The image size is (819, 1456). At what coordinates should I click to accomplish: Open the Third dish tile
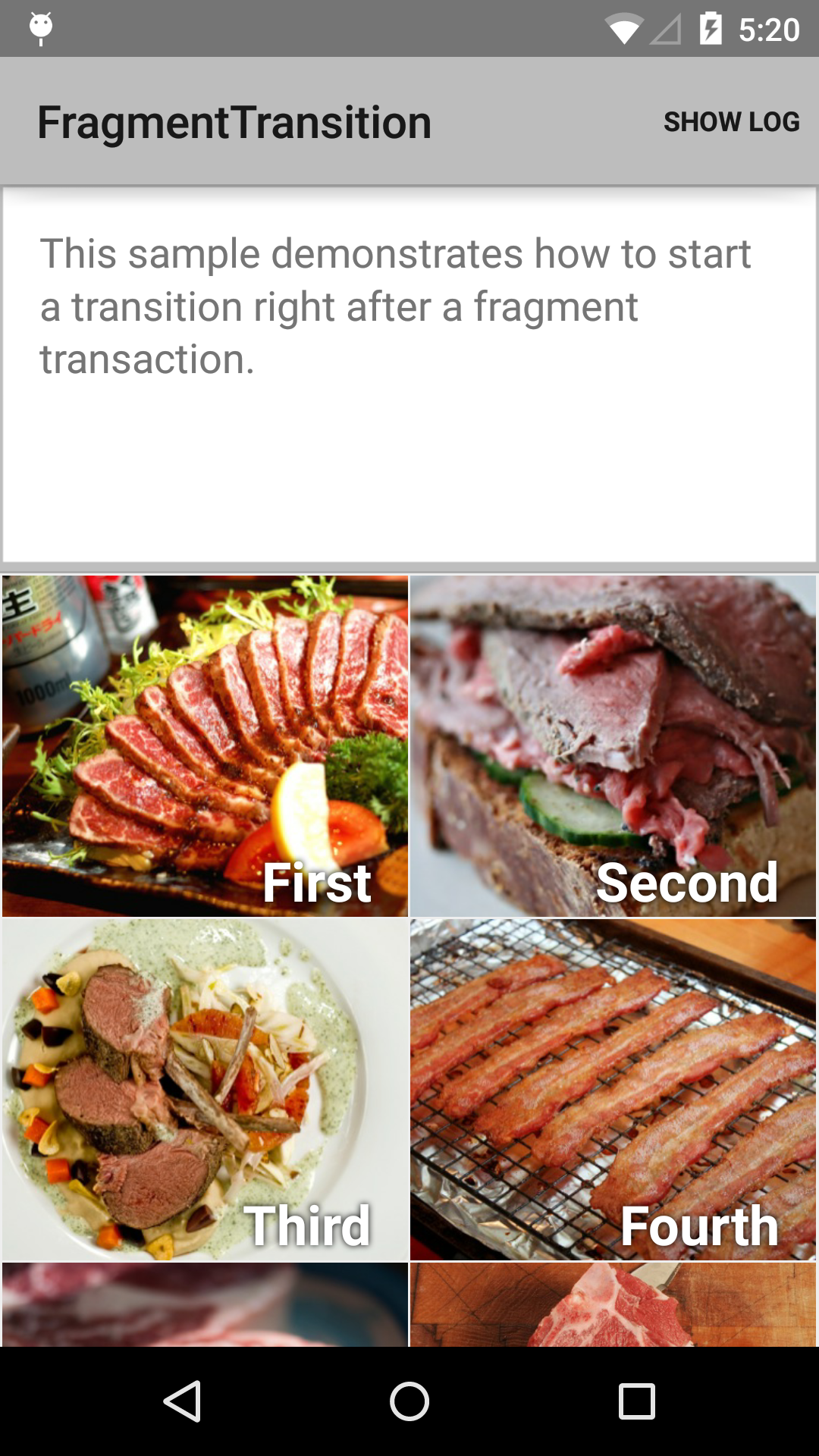point(205,1090)
